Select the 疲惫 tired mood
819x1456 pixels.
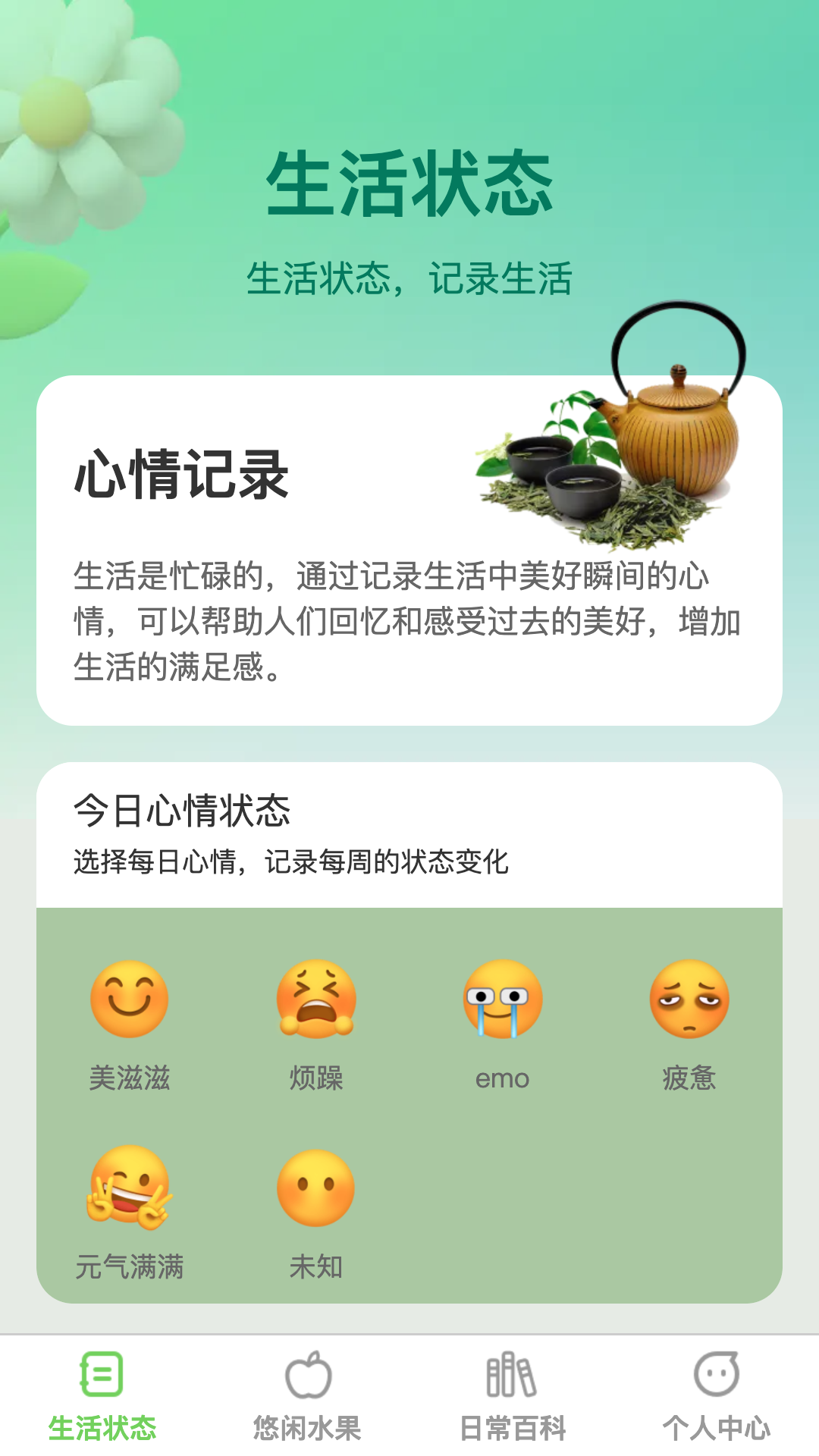tap(689, 999)
